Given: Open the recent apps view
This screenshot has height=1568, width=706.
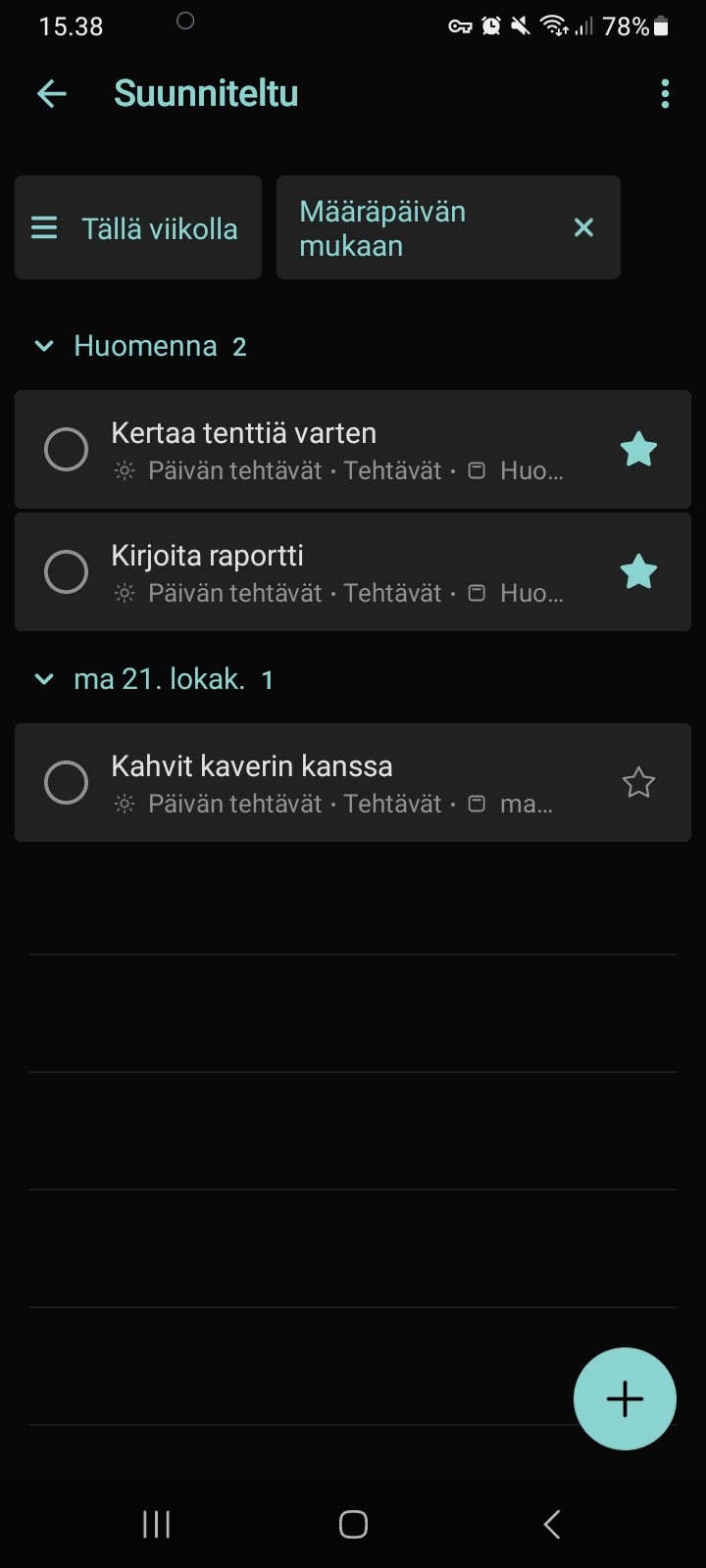Looking at the screenshot, I should tap(157, 1524).
